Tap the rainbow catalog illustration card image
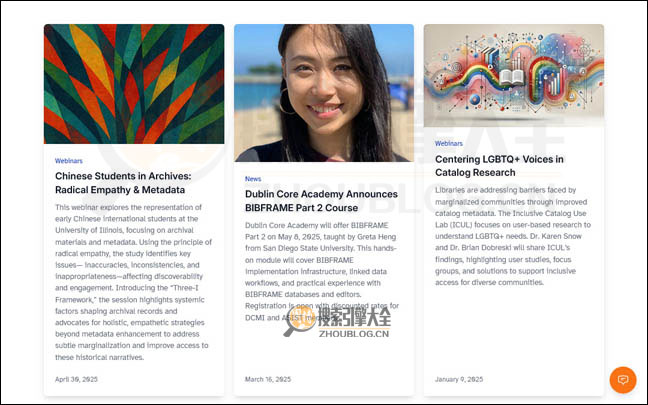The image size is (648, 405). coord(513,76)
